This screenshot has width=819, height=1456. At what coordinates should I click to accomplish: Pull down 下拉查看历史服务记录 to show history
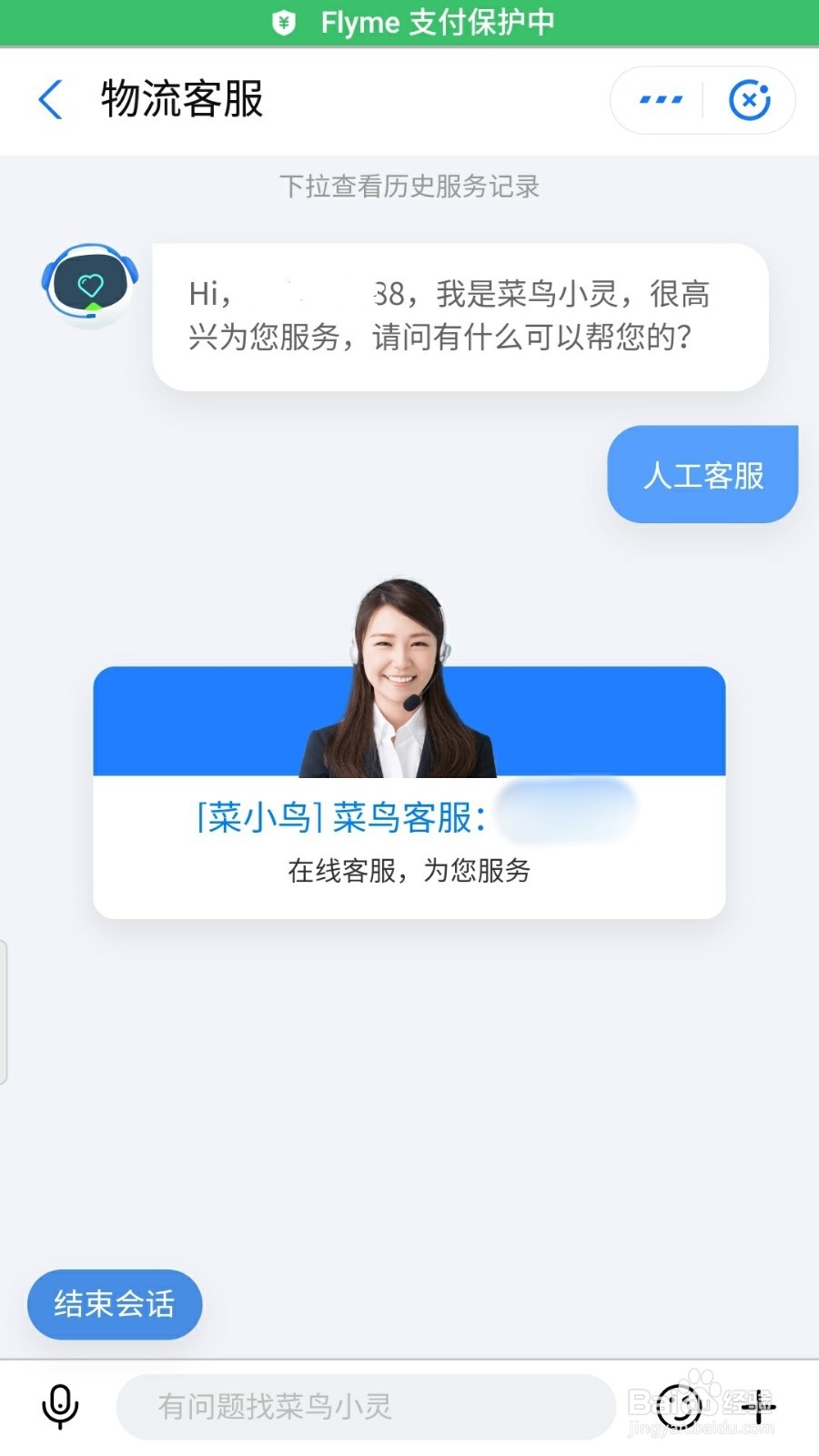coord(409,187)
